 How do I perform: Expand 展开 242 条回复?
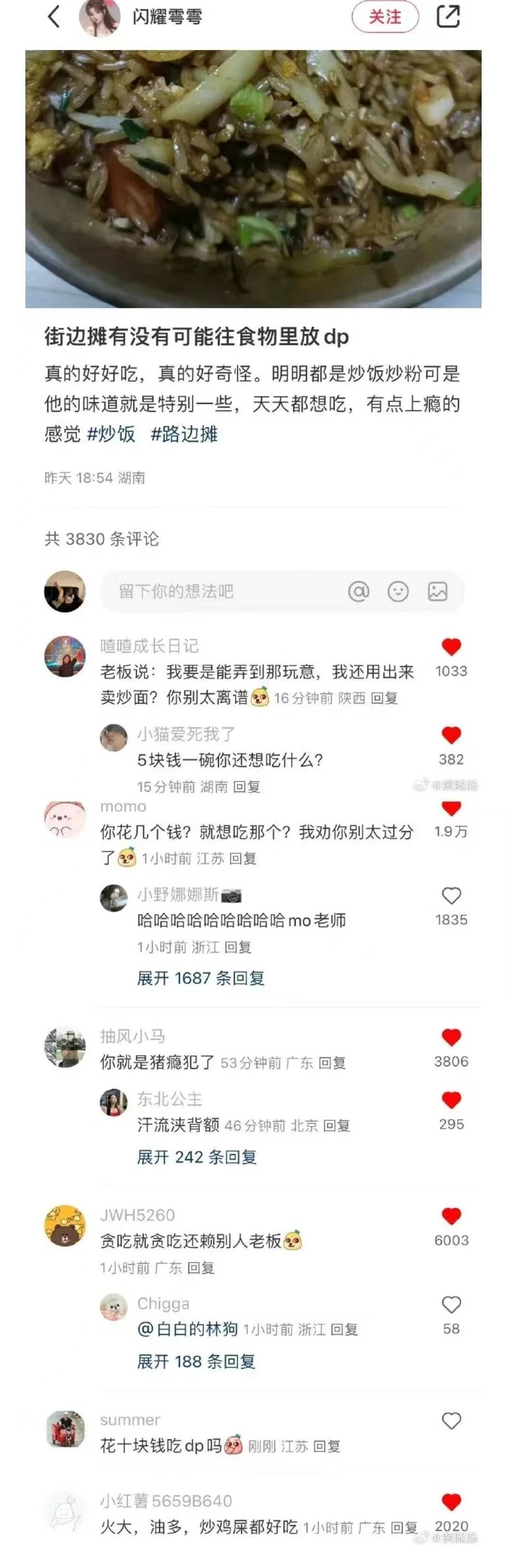pos(197,1157)
